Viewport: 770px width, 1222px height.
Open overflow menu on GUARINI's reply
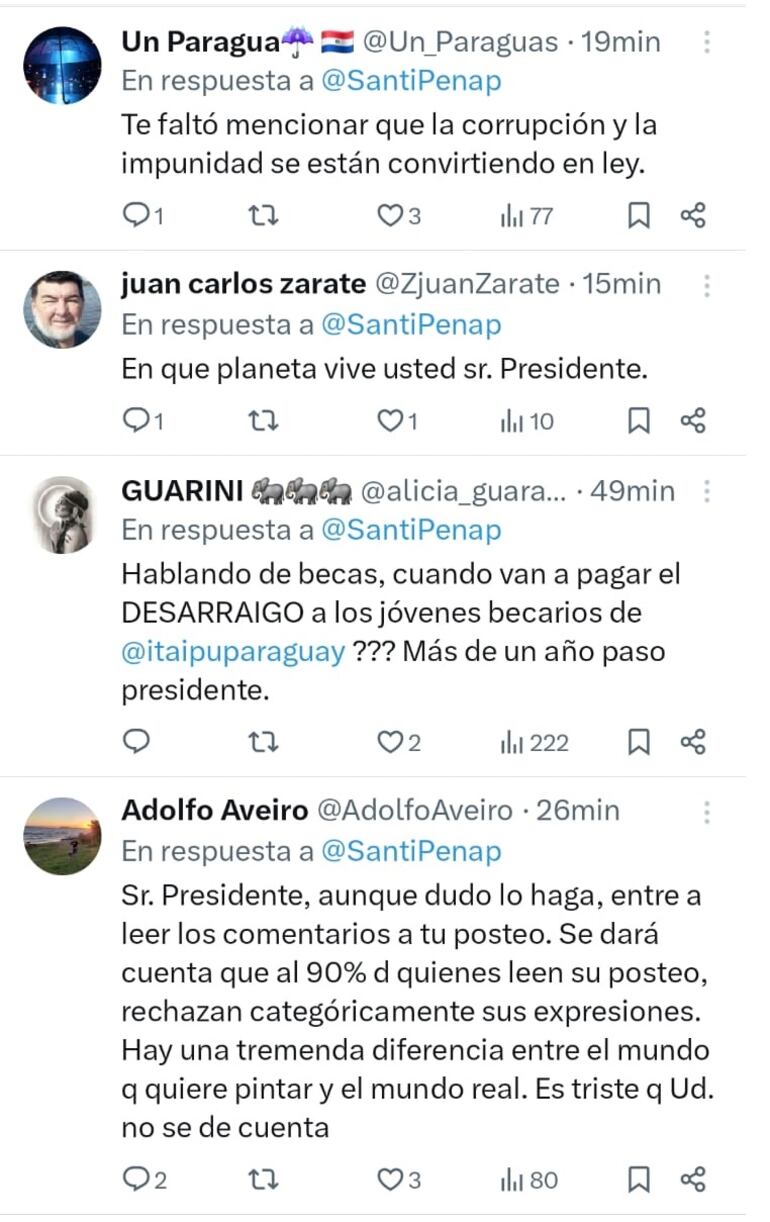(x=707, y=491)
